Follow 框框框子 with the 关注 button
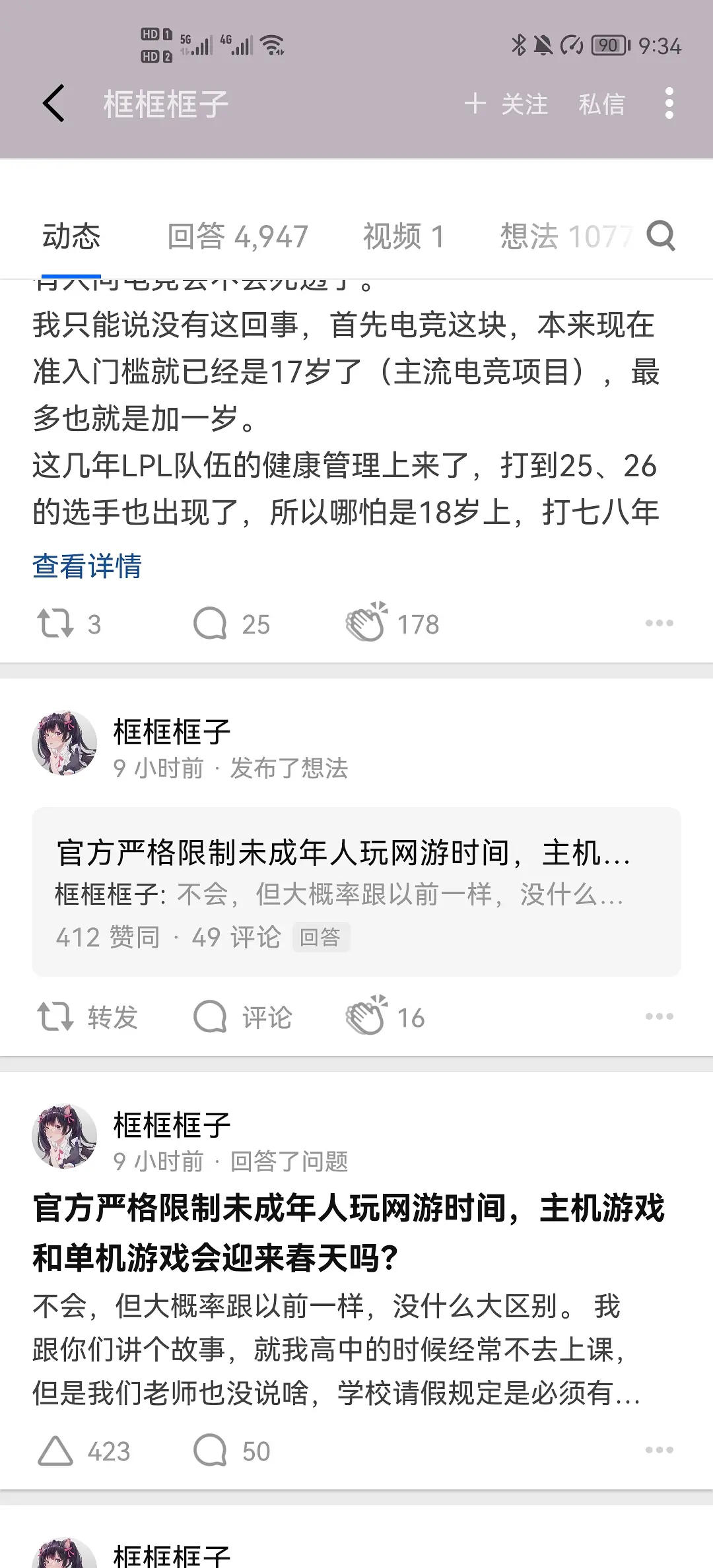The height and width of the screenshot is (1568, 713). pos(507,104)
